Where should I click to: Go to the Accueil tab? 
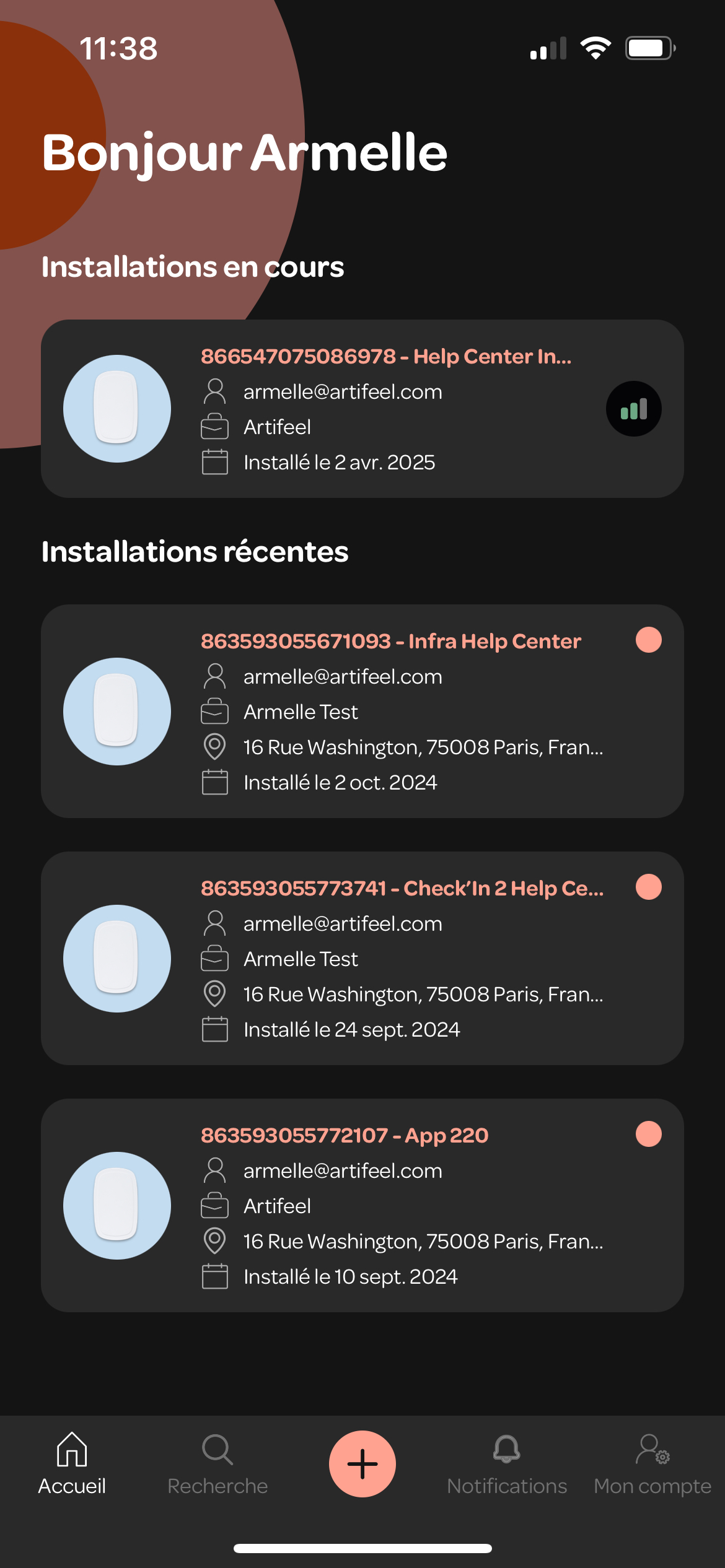tap(72, 1464)
